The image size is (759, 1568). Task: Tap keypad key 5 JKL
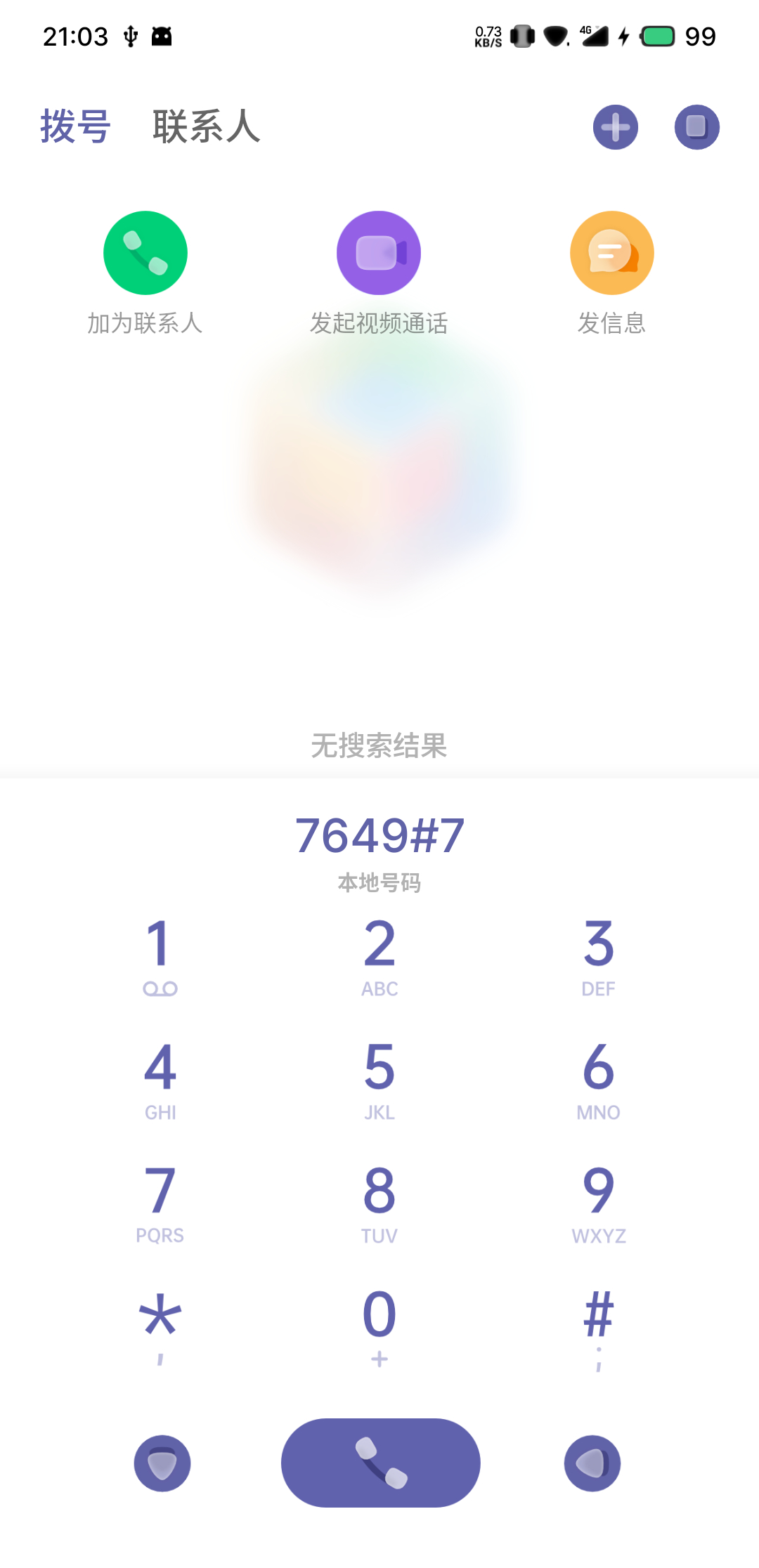pos(379,1079)
